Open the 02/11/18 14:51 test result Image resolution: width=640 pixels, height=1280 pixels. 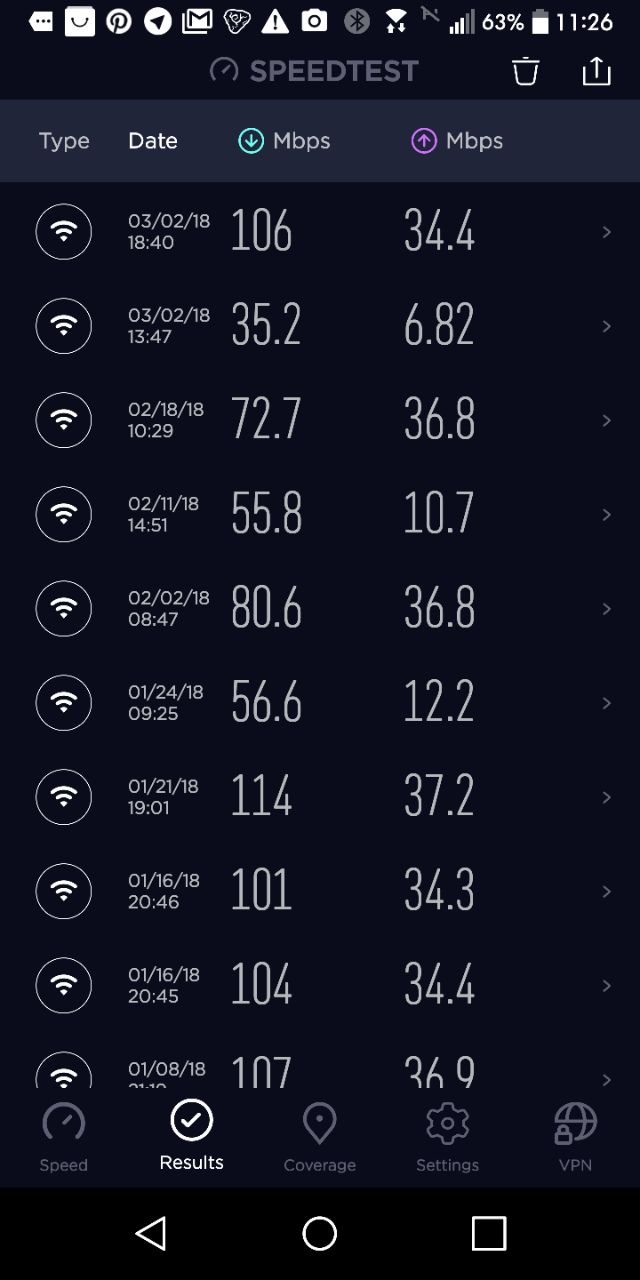tap(320, 514)
